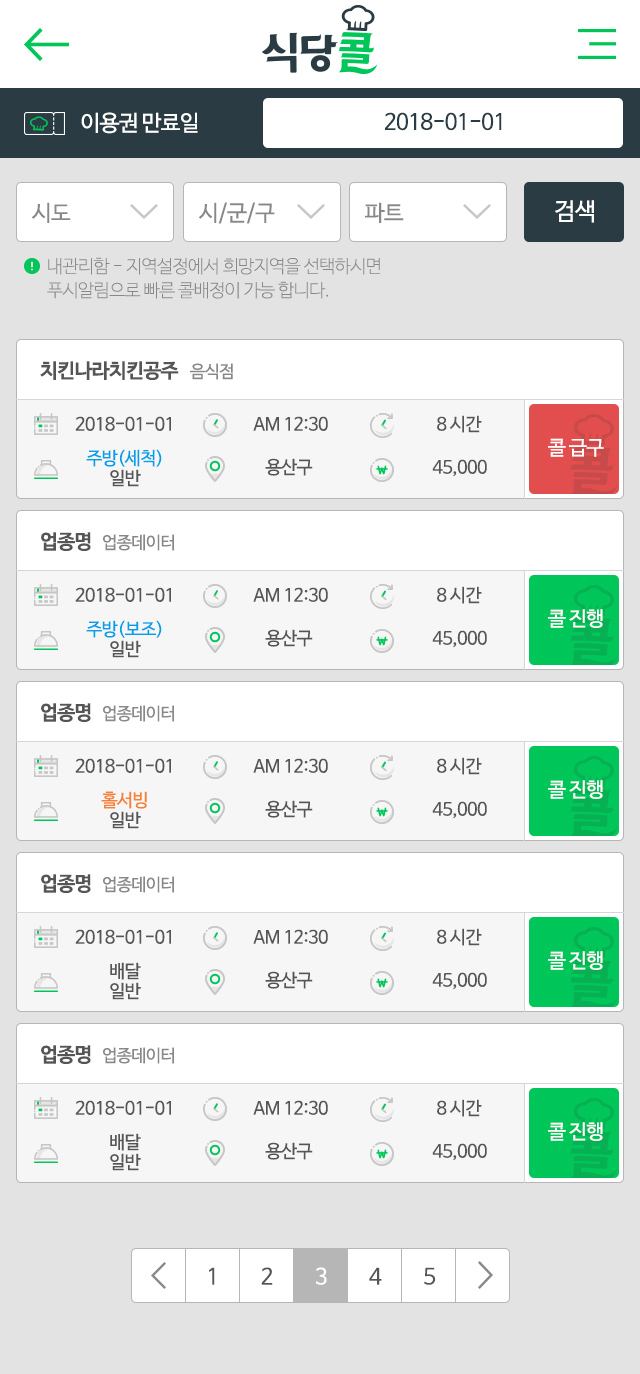The width and height of the screenshot is (640, 1374).
Task: Jump to page 5
Action: [429, 1275]
